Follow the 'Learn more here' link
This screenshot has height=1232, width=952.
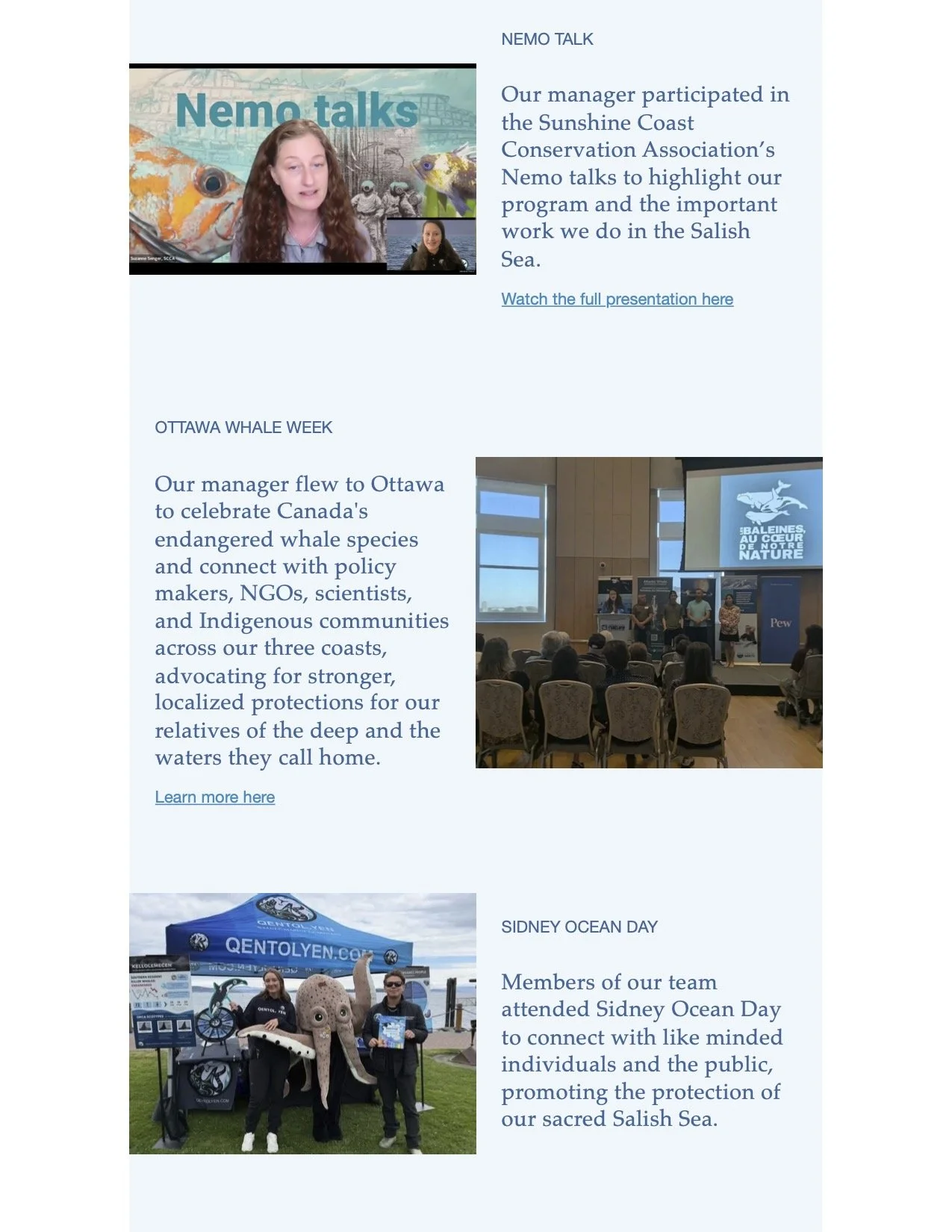[214, 797]
